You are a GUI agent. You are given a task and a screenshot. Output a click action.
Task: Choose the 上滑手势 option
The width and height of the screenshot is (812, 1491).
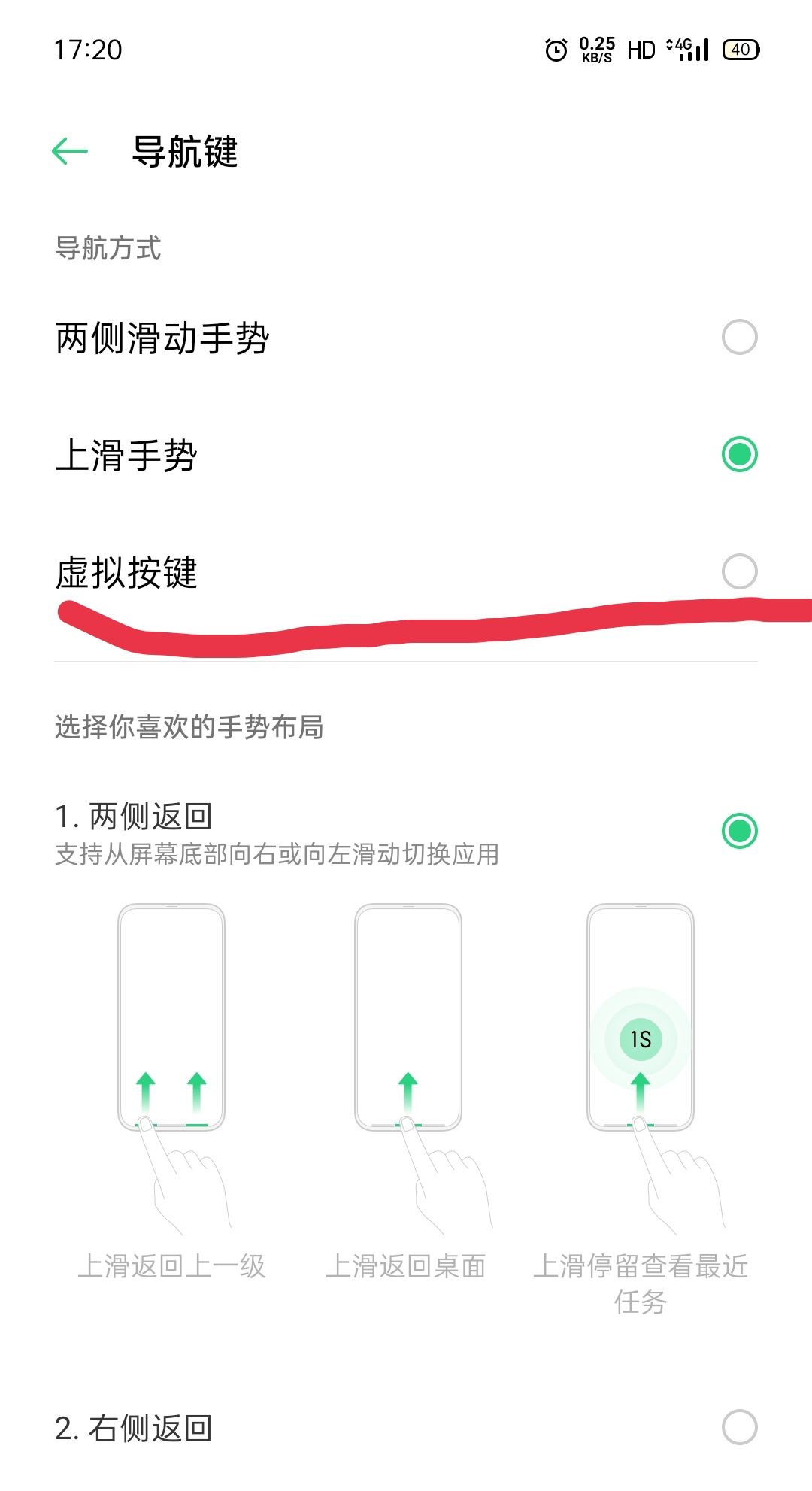pyautogui.click(x=739, y=454)
